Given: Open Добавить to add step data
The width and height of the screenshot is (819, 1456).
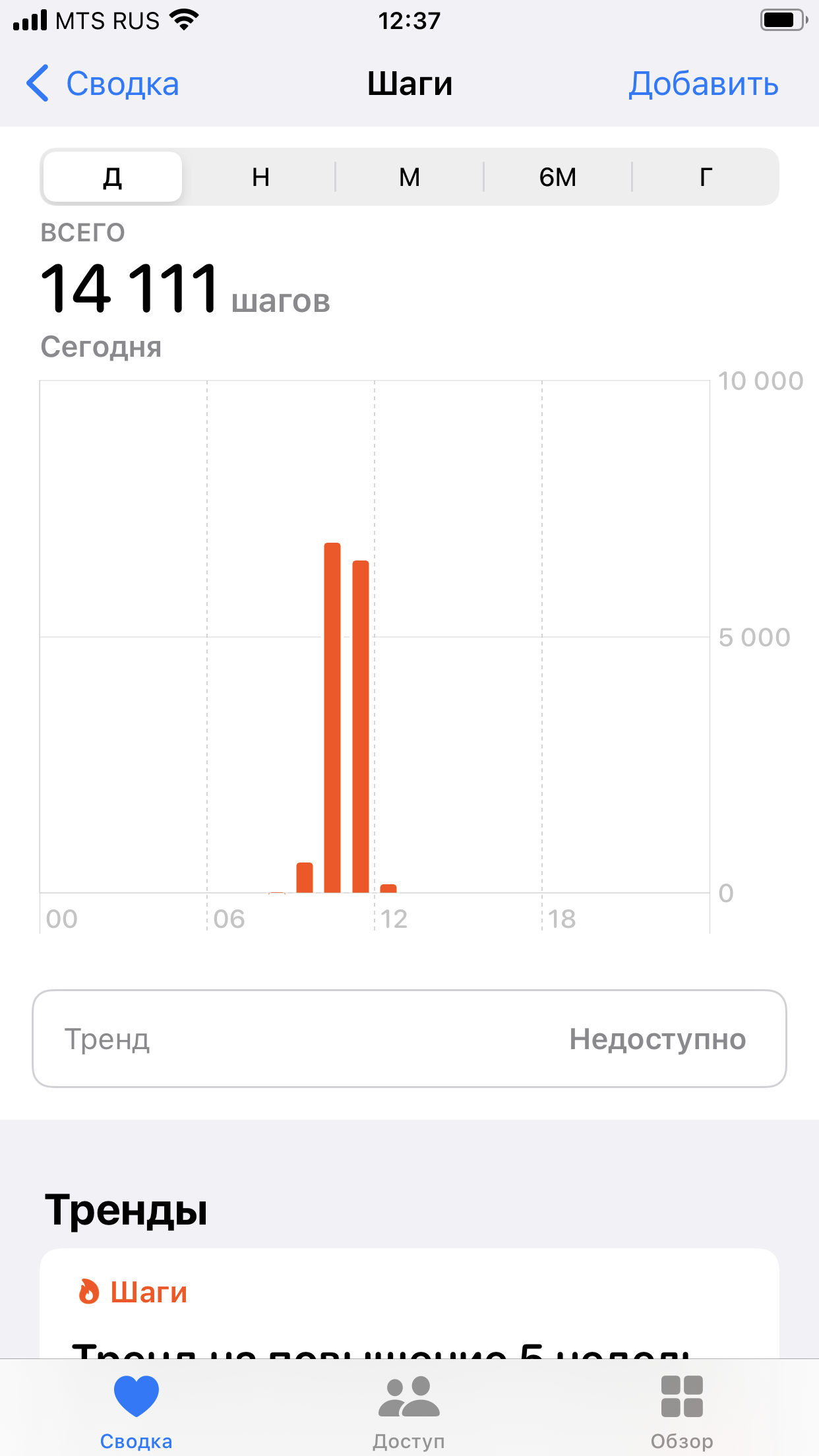Looking at the screenshot, I should pos(703,84).
